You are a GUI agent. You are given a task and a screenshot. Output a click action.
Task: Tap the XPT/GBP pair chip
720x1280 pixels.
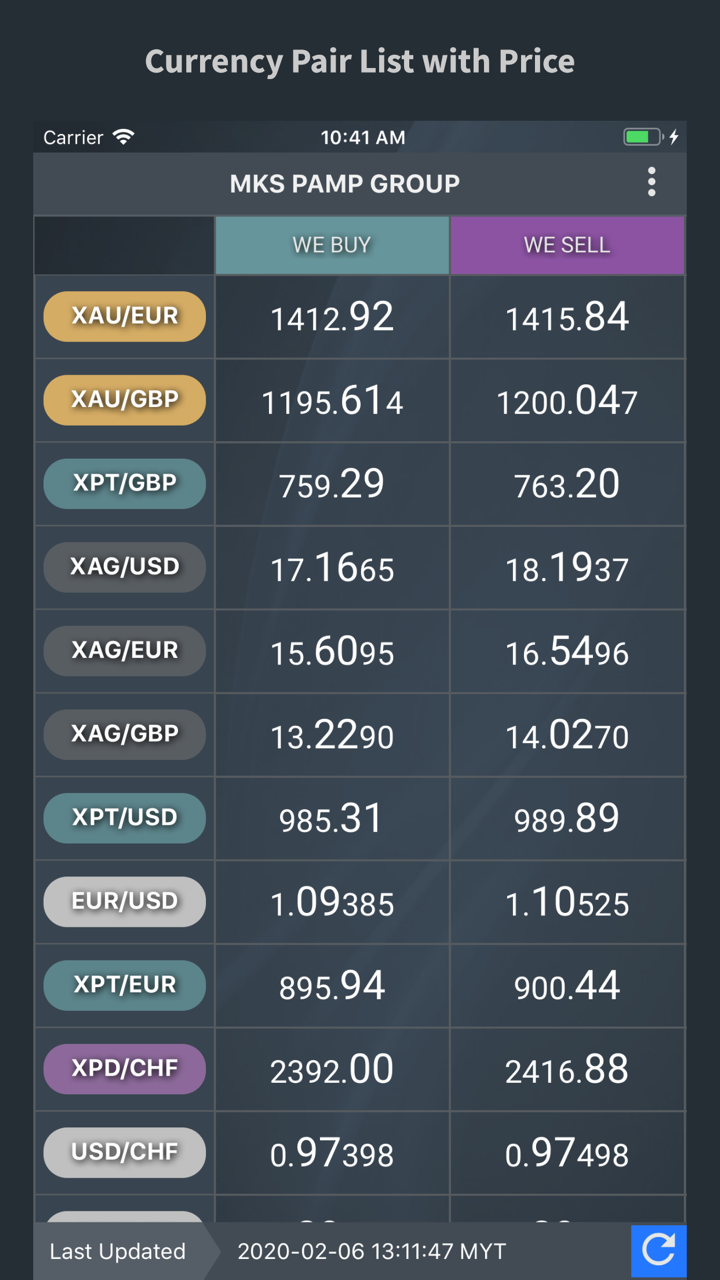pyautogui.click(x=125, y=483)
